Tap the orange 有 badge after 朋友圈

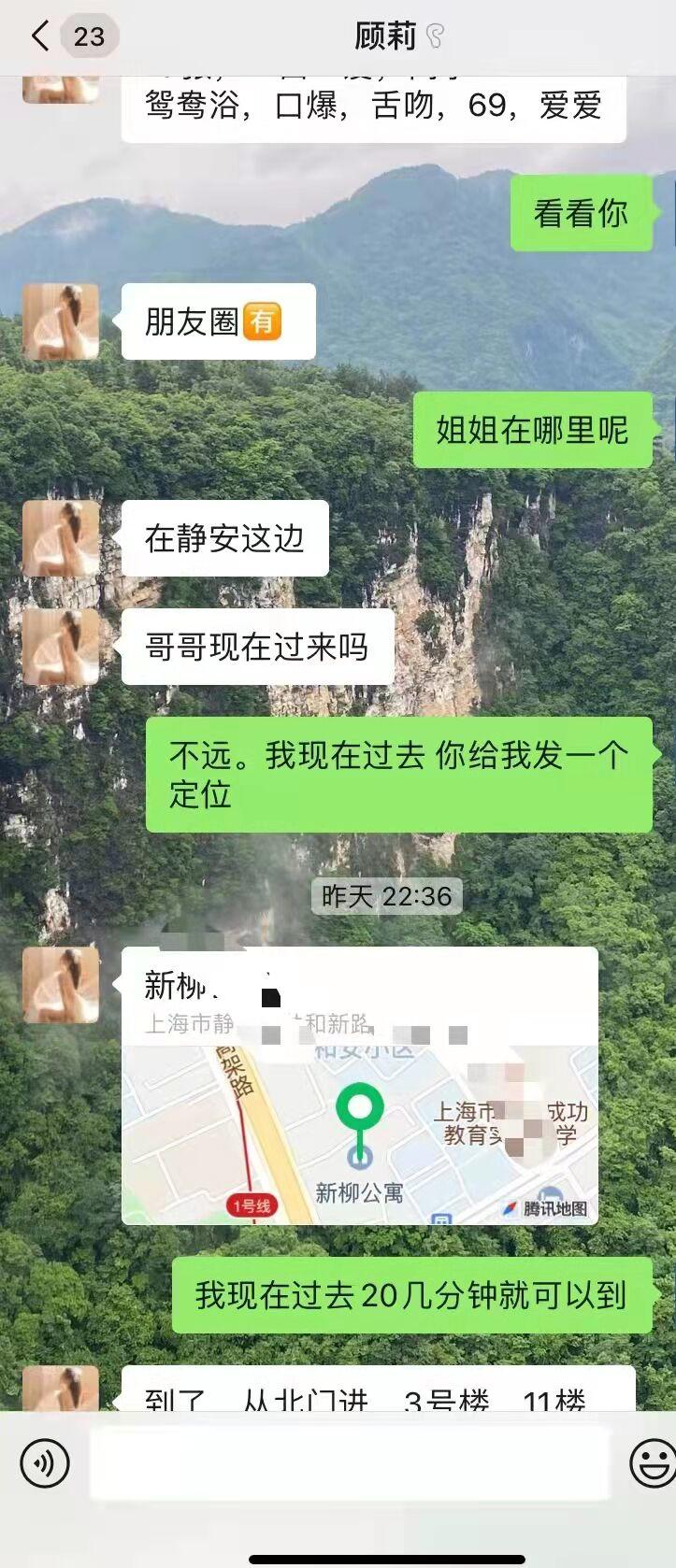pyautogui.click(x=262, y=323)
